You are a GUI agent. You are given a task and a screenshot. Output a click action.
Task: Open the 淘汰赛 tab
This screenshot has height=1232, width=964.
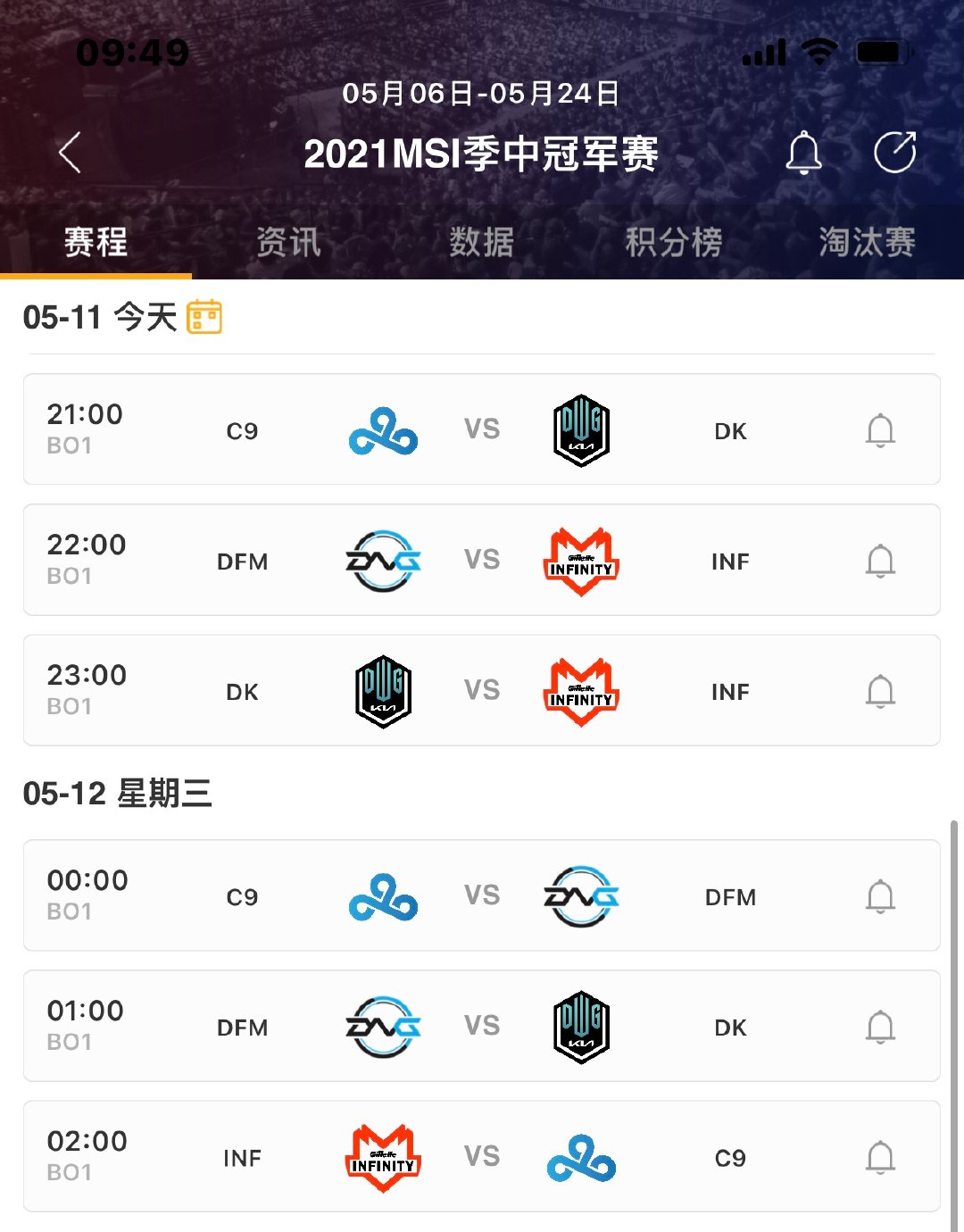[865, 241]
